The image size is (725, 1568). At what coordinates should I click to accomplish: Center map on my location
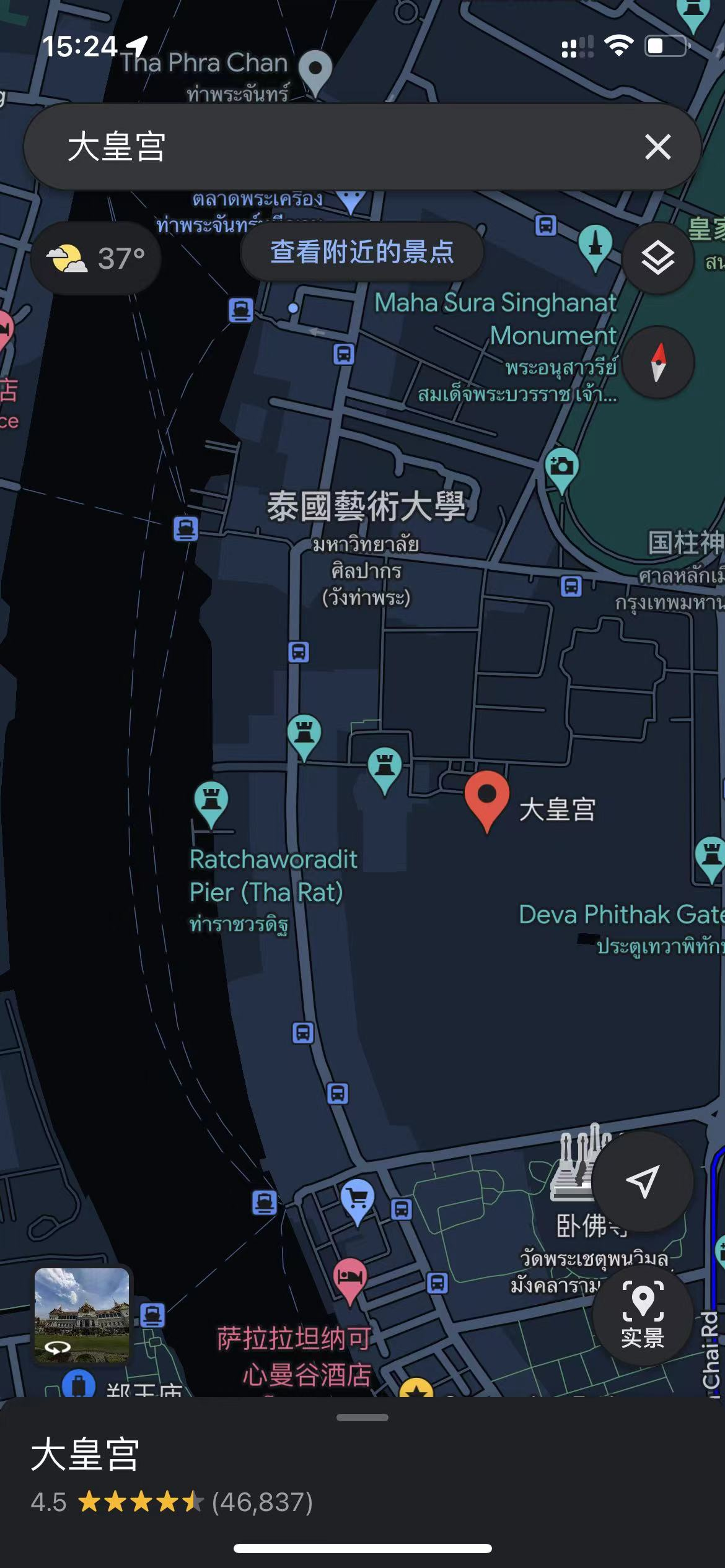tap(642, 1181)
